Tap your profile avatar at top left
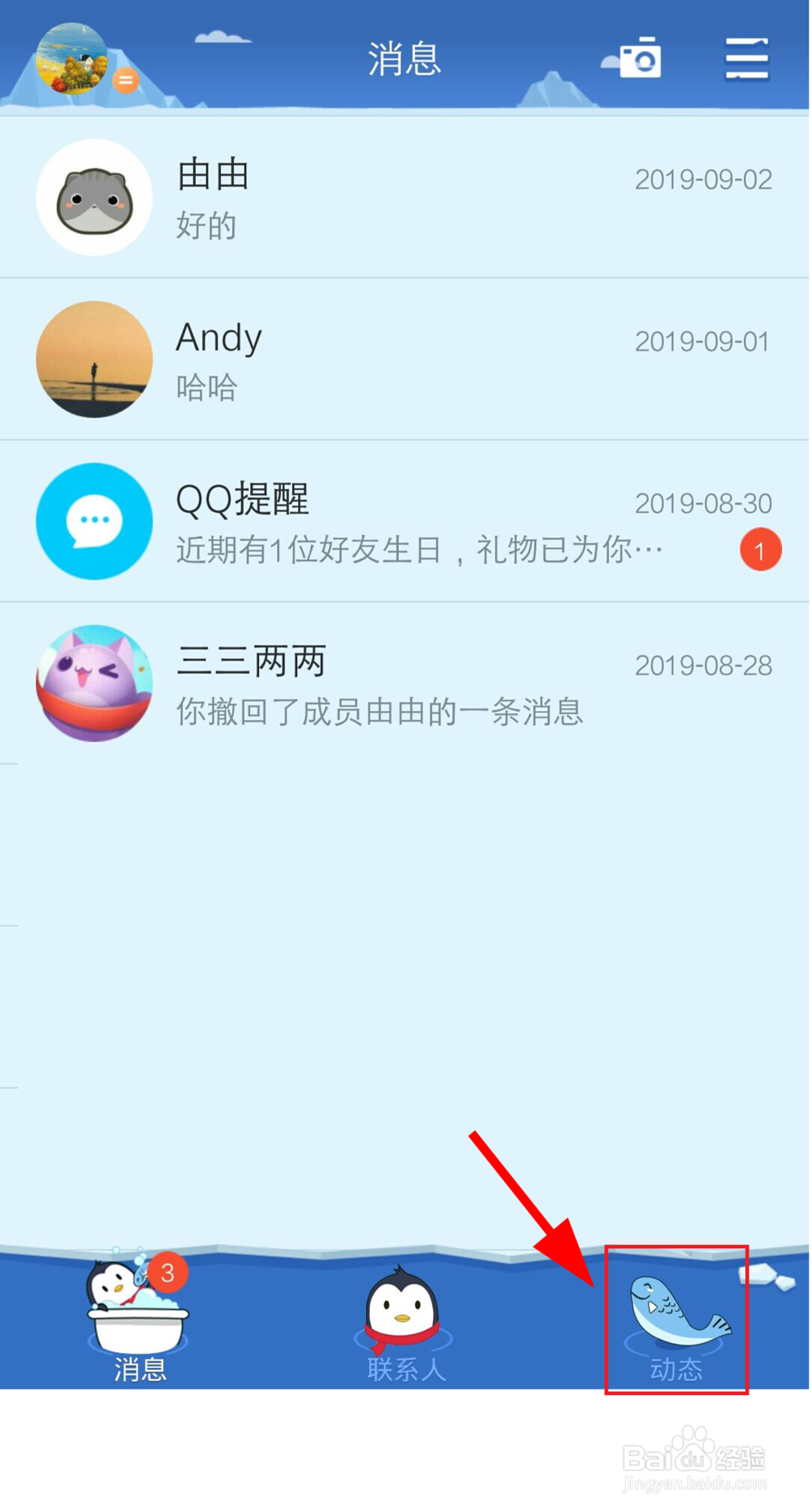Screen dimensions: 812x1512 71,57
